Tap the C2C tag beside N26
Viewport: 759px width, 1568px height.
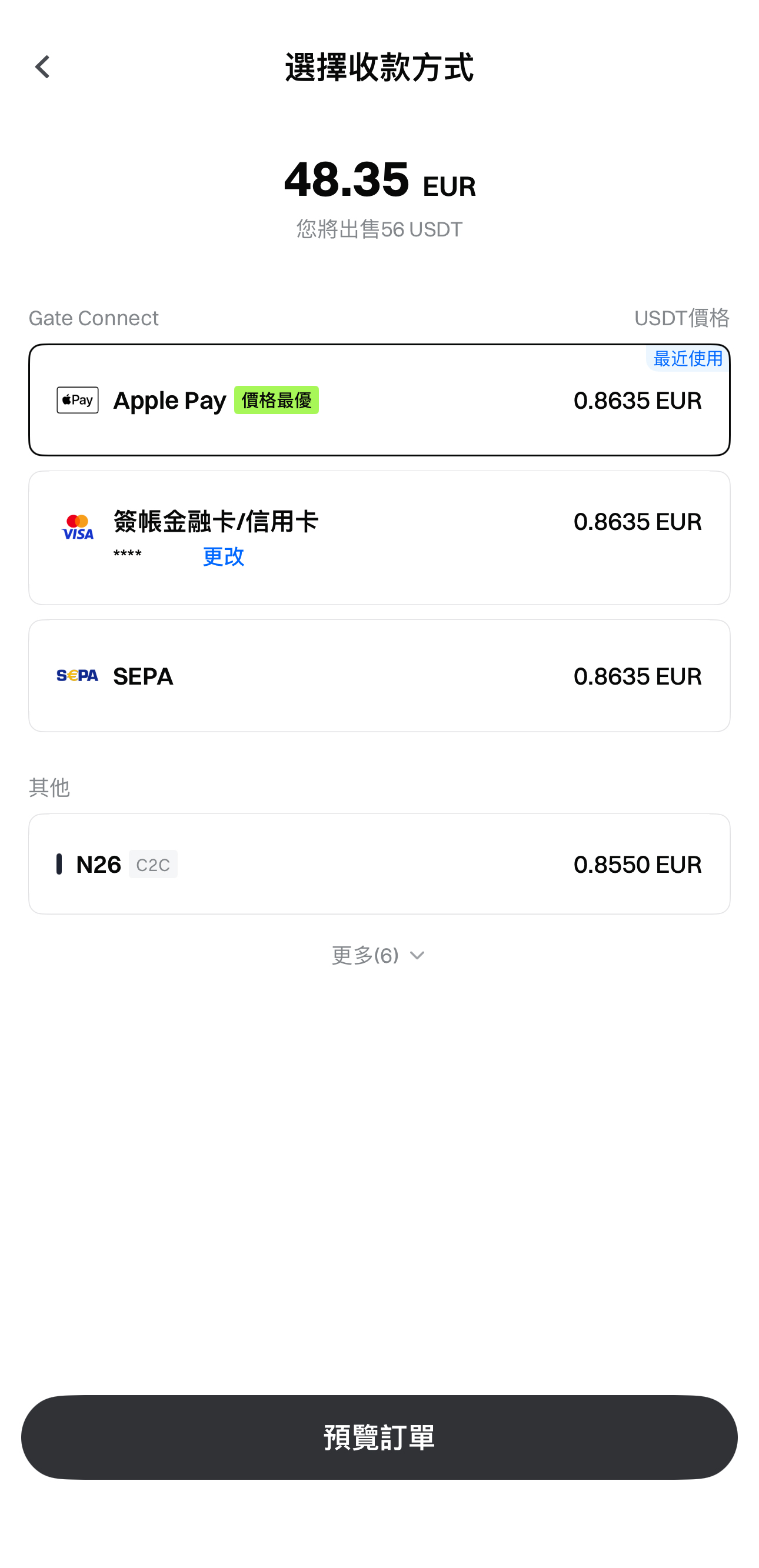point(152,865)
